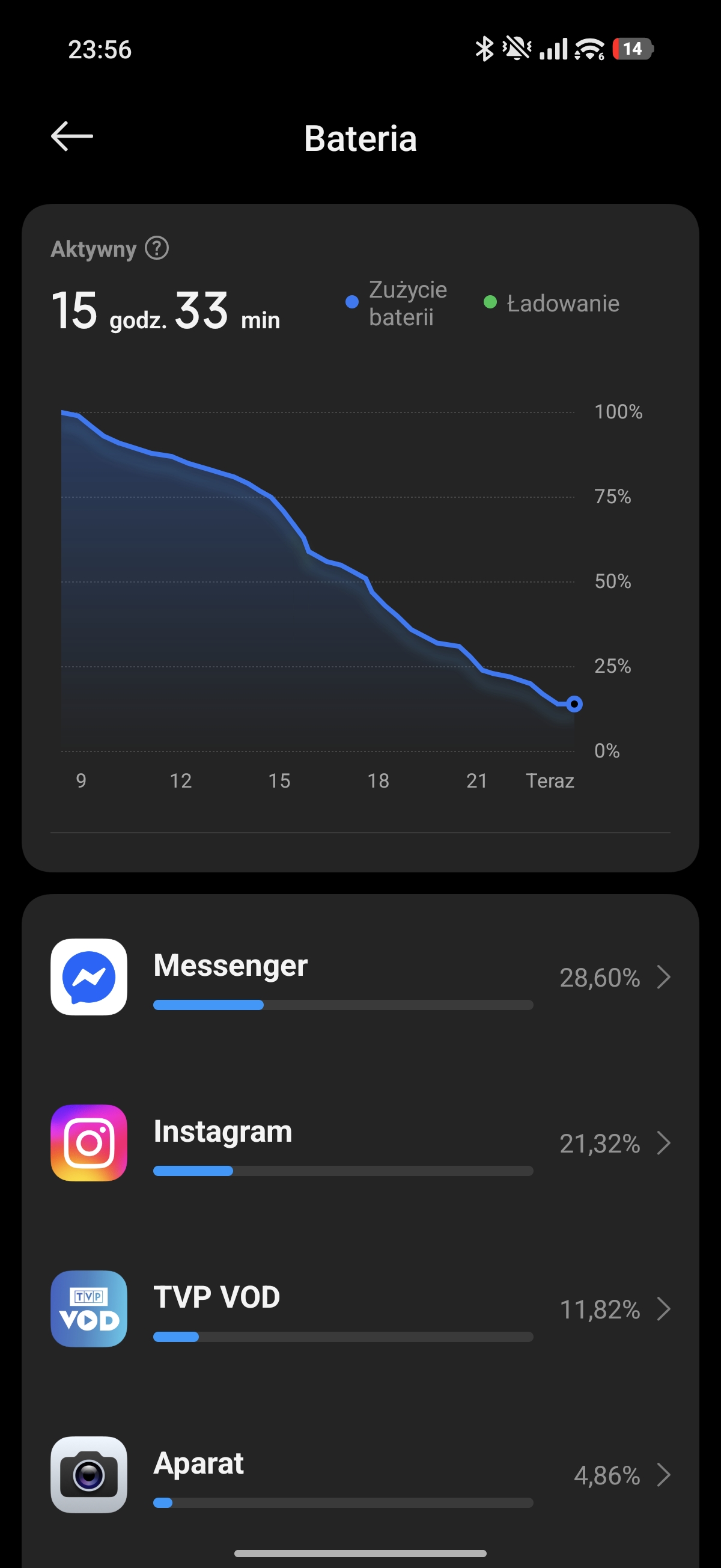Screen dimensions: 721x1568
Task: Go back from the Bateria screen
Action: point(71,136)
